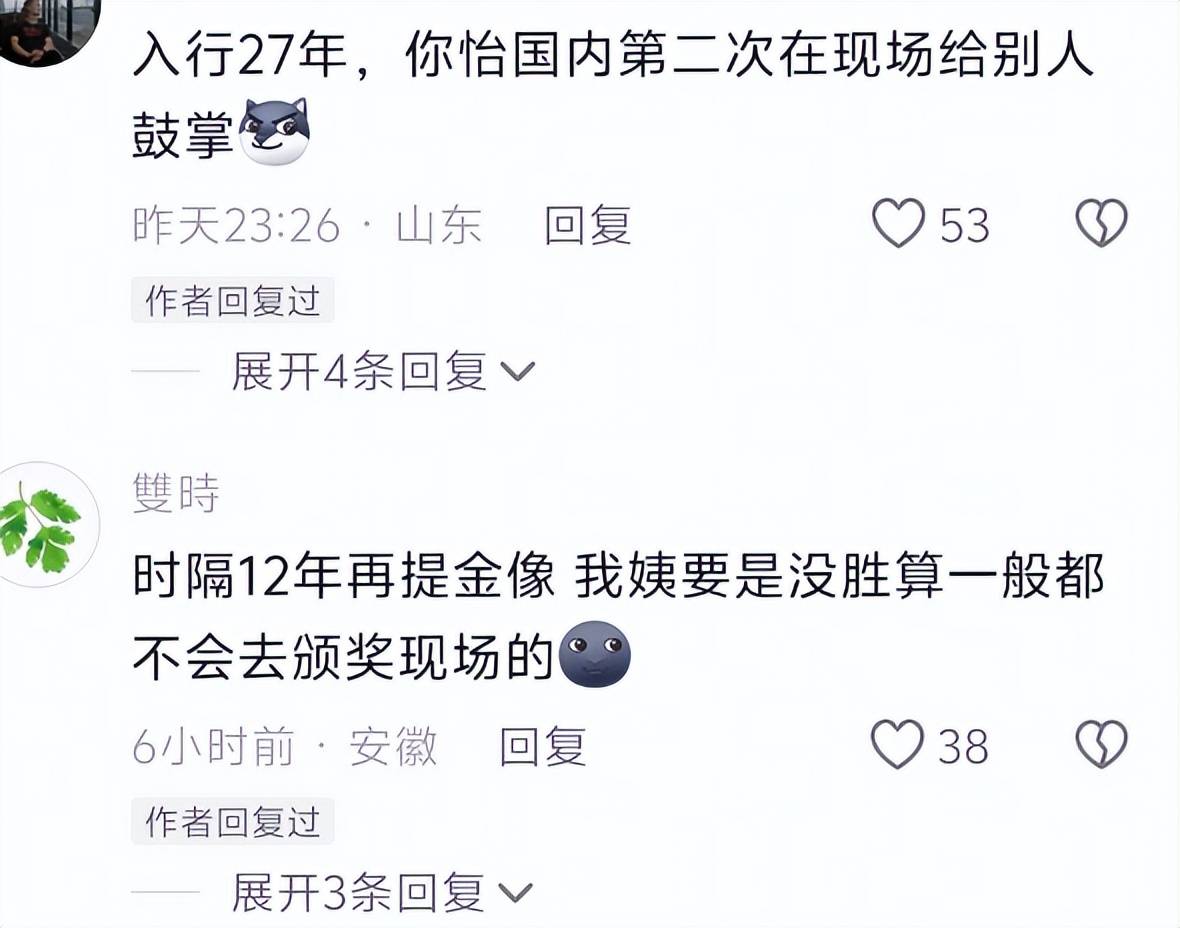1180x928 pixels.
Task: Dislike the comment posted from 山东
Action: coord(1101,223)
